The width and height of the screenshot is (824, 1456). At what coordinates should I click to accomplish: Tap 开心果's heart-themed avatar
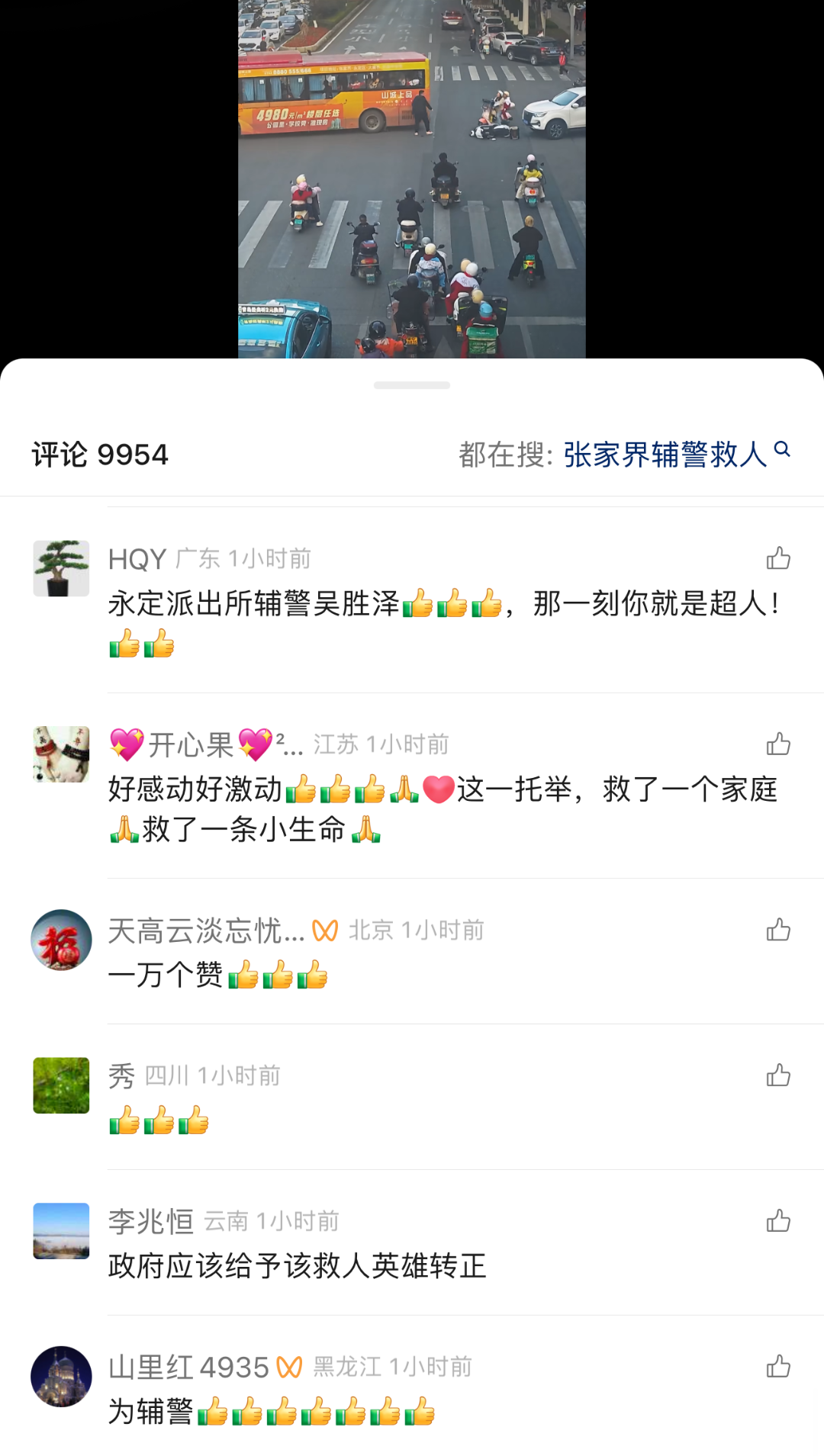click(x=62, y=754)
